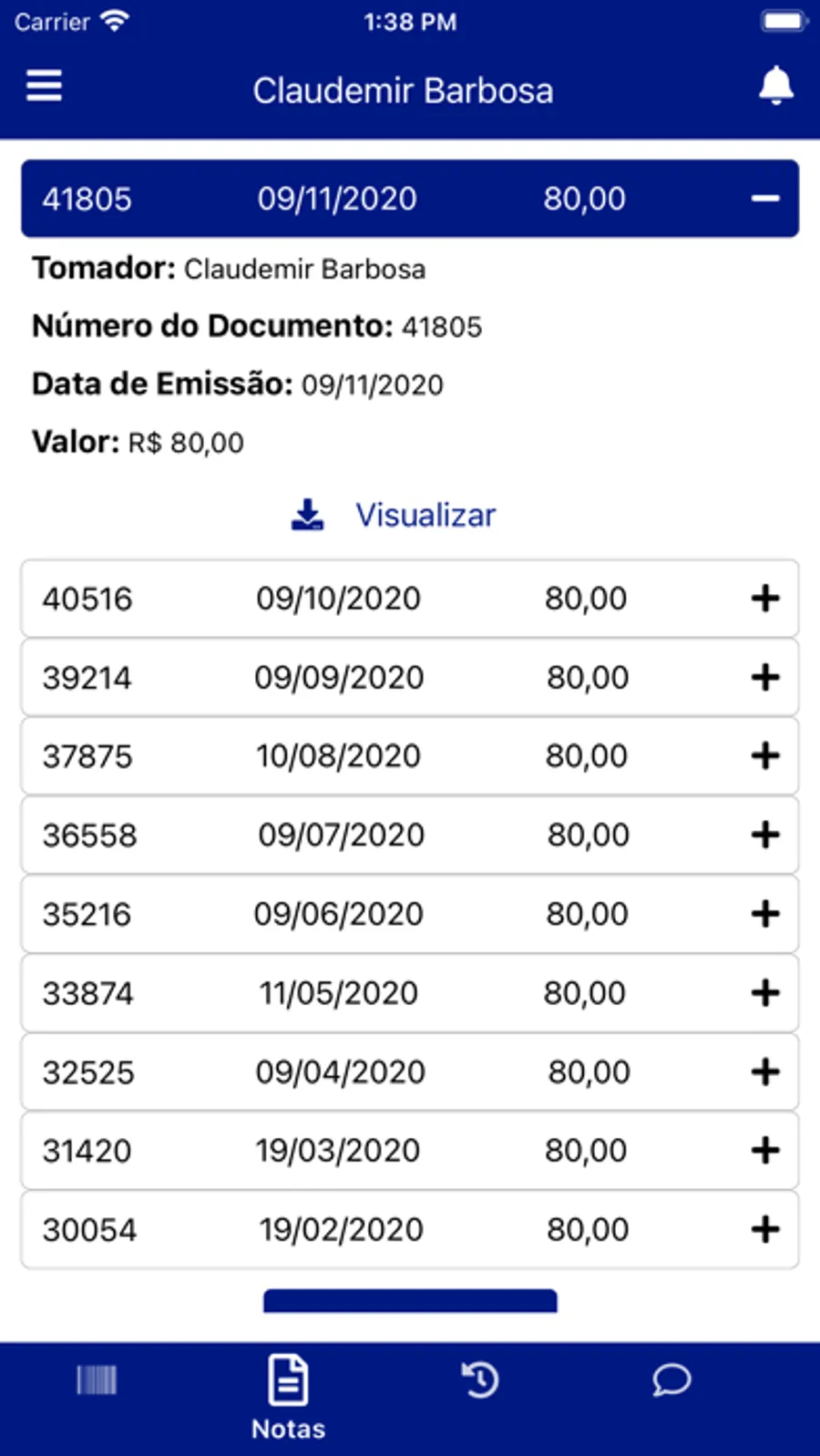The width and height of the screenshot is (820, 1456).
Task: Expand invoice 30054 details
Action: [x=765, y=1229]
